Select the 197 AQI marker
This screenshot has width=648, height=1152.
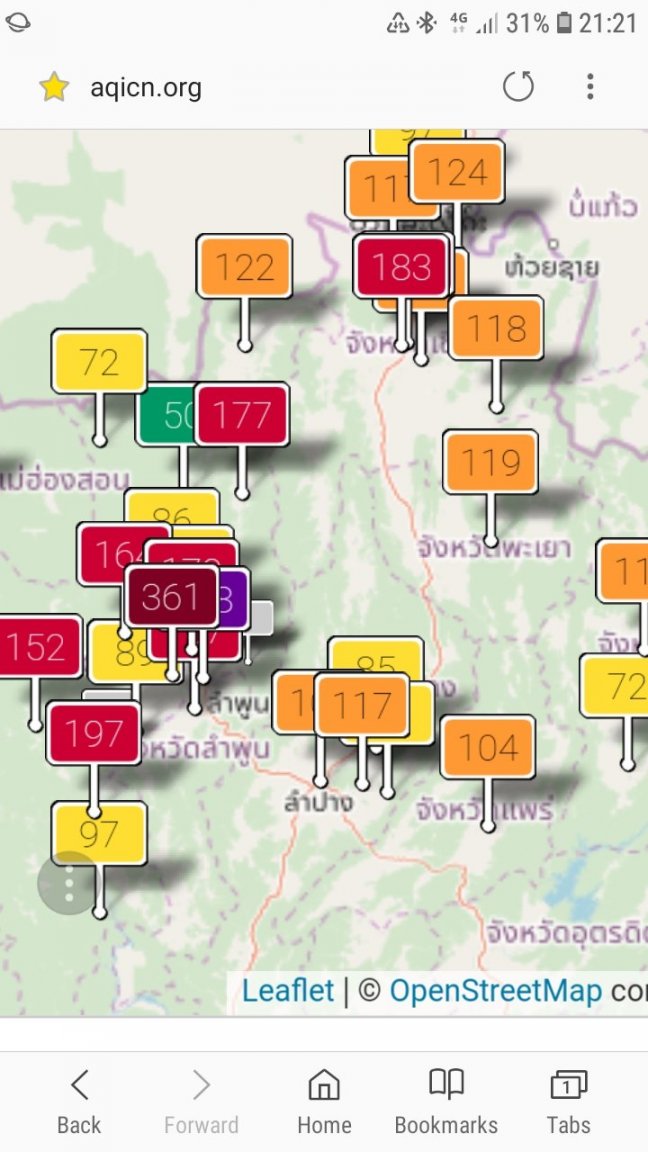(94, 733)
